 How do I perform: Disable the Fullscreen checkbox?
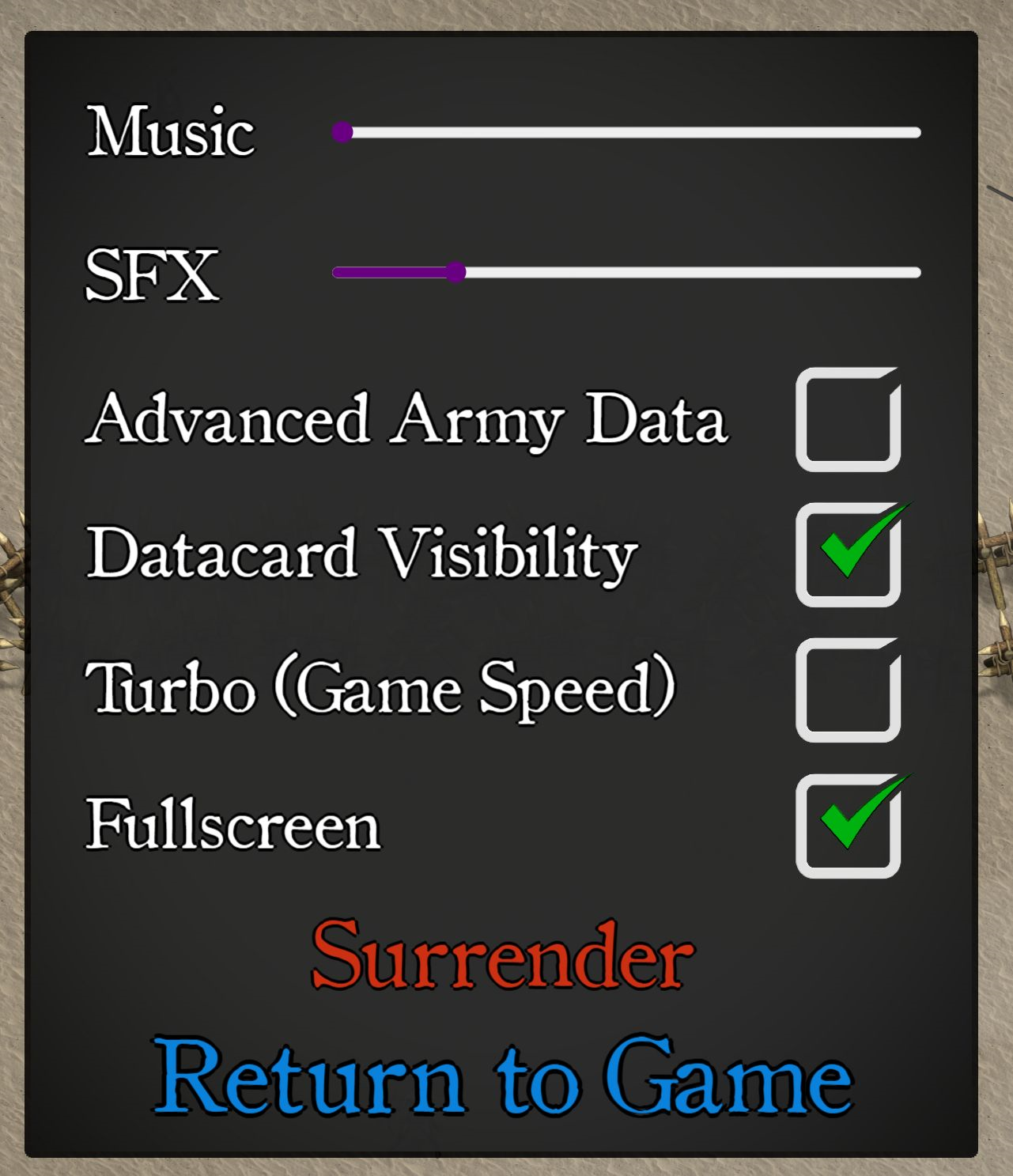tap(848, 826)
